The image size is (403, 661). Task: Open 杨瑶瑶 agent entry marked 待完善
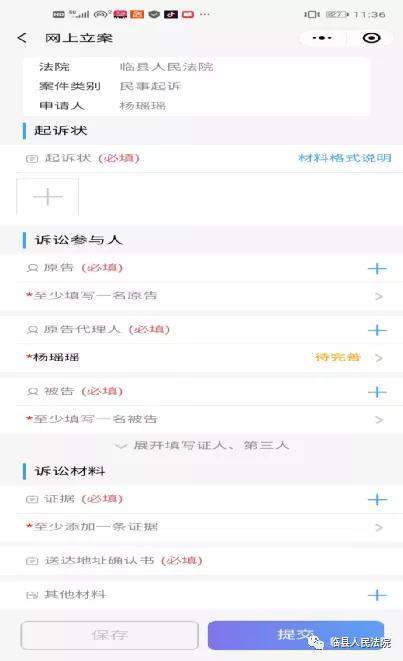click(x=204, y=357)
